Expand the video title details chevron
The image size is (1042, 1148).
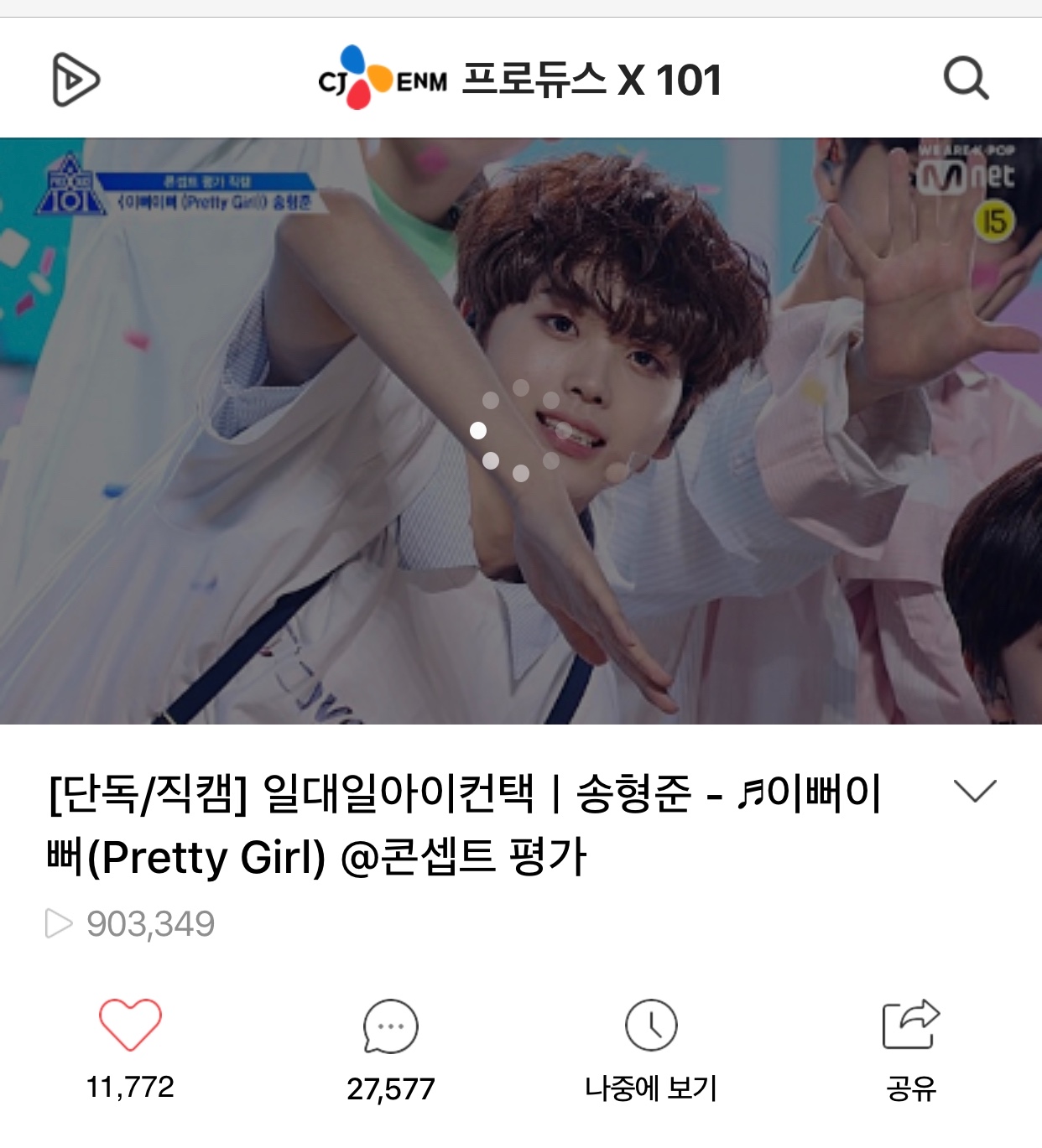[x=975, y=791]
